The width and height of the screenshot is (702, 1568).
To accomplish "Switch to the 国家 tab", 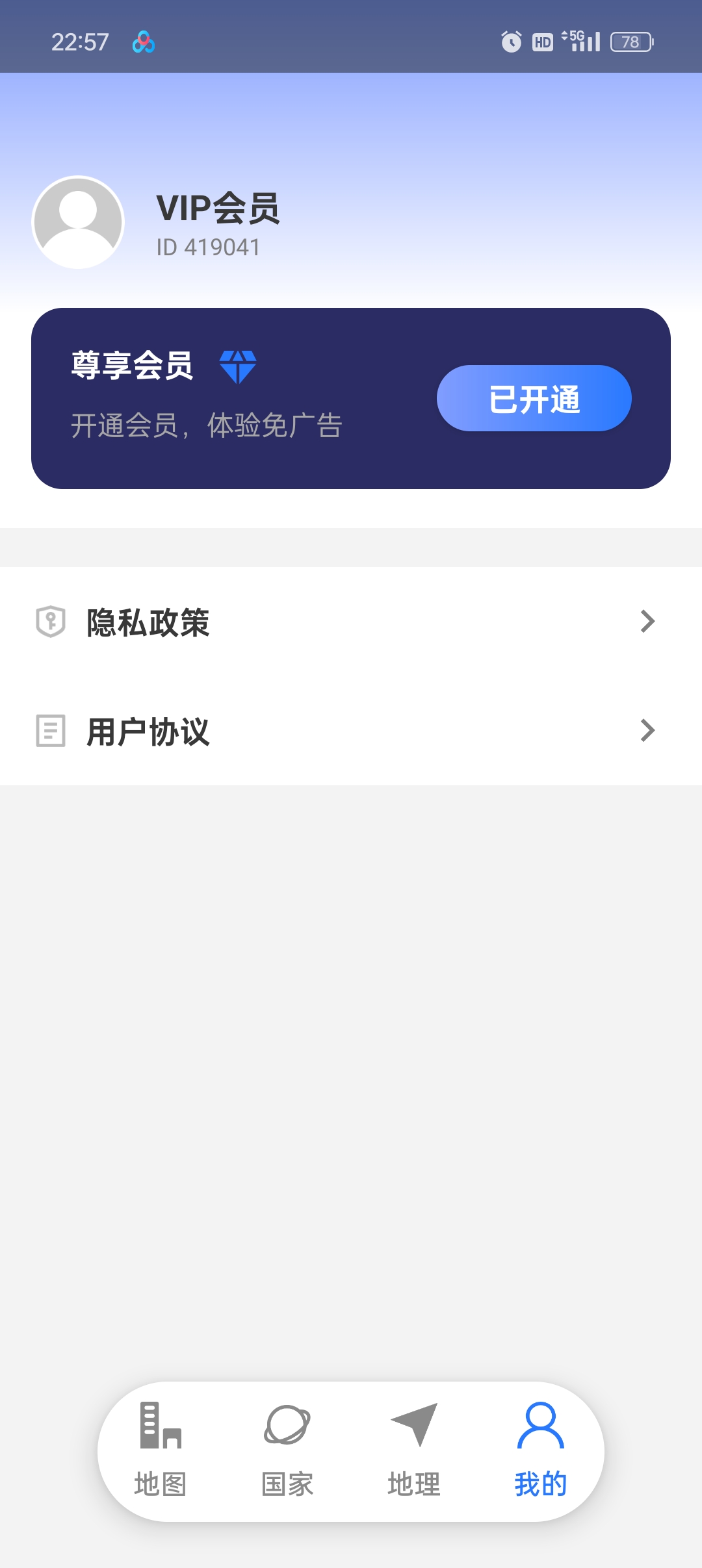I will click(287, 1450).
